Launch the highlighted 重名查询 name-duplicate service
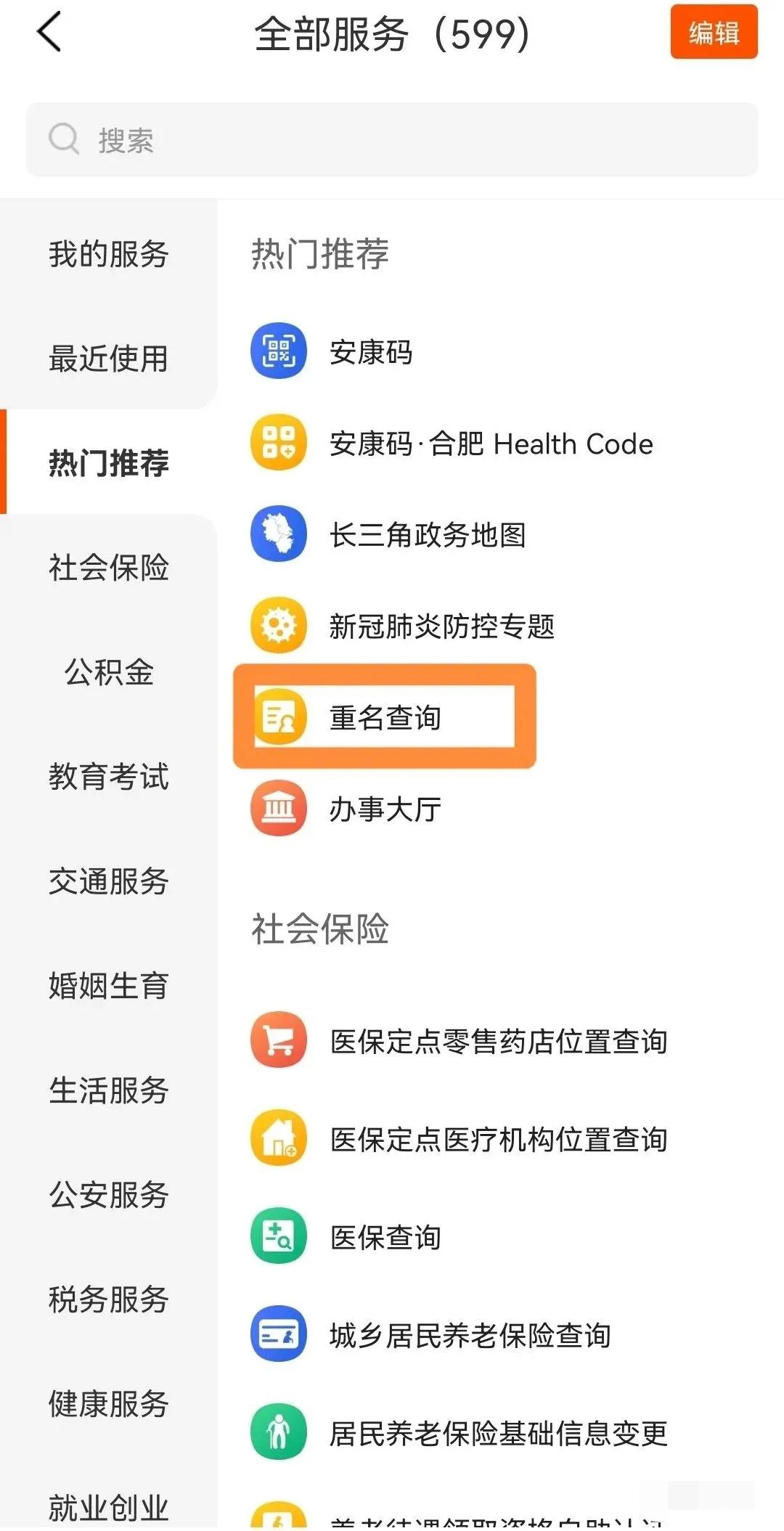784x1531 pixels. (x=385, y=717)
